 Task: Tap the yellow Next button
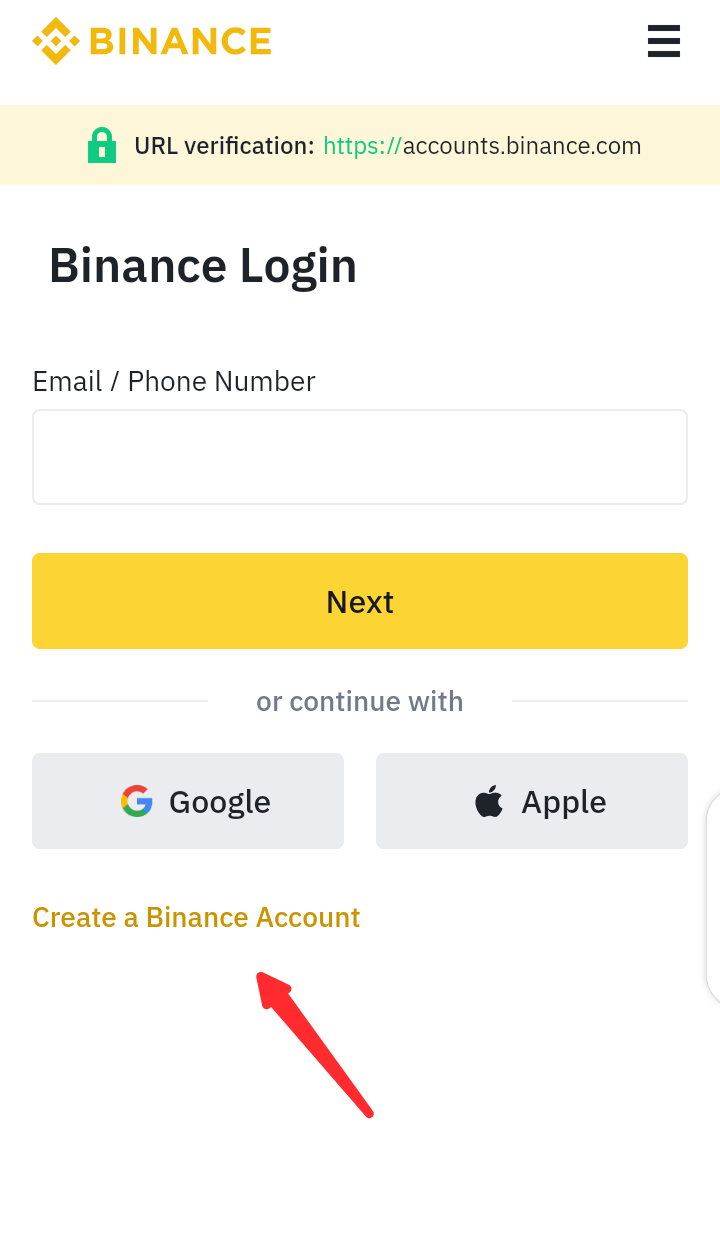(x=360, y=601)
